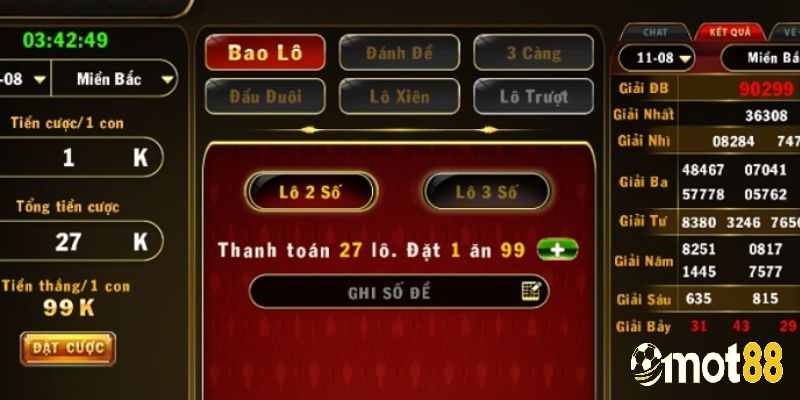Choose Đầu Đuôi betting
Screen dimensions: 800x400
(265, 97)
